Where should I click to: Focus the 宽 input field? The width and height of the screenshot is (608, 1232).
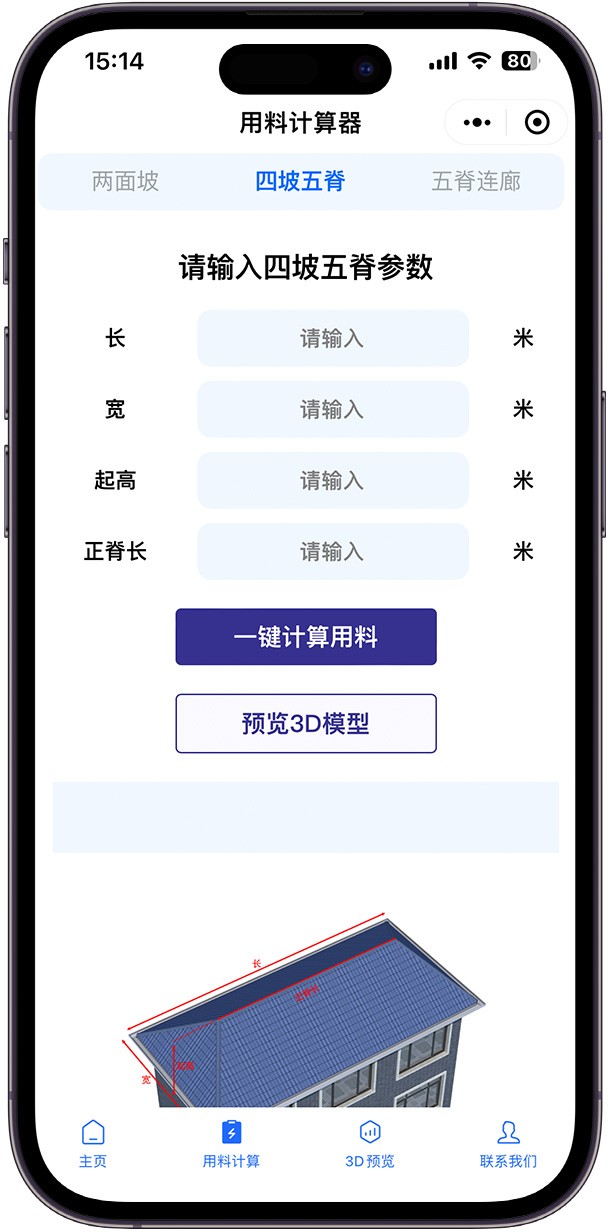click(x=332, y=409)
